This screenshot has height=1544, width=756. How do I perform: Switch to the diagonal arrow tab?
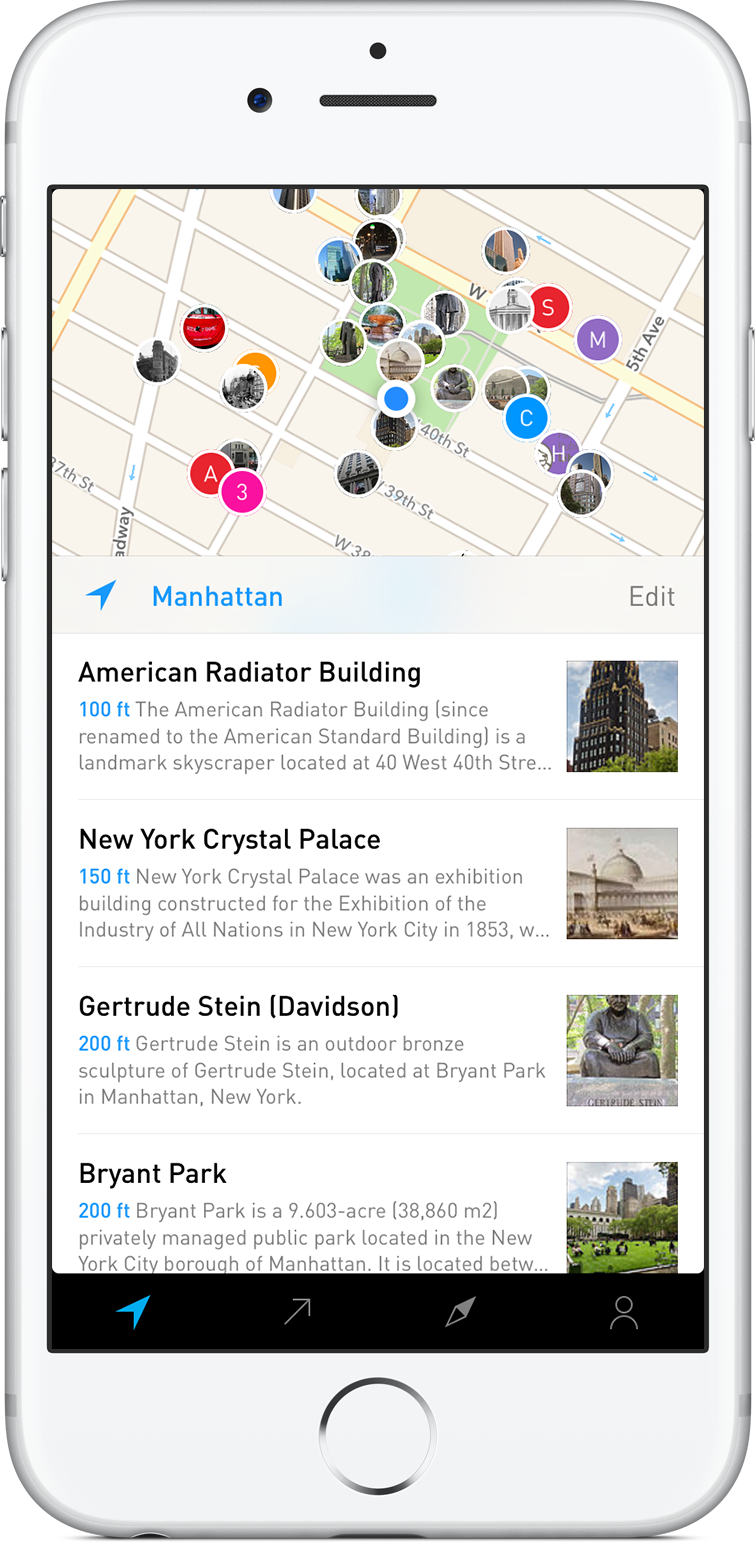point(297,1312)
